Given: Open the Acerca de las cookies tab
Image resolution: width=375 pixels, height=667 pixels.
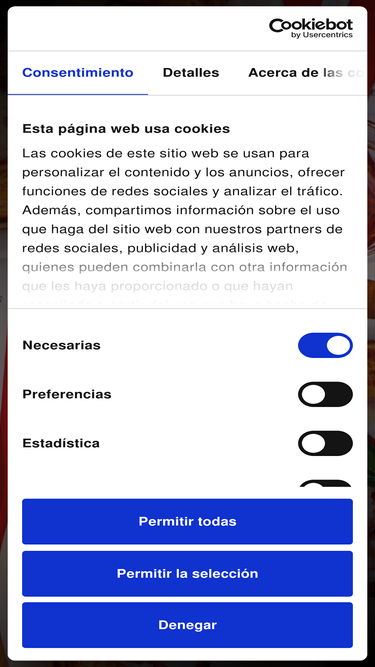Looking at the screenshot, I should click(x=300, y=73).
